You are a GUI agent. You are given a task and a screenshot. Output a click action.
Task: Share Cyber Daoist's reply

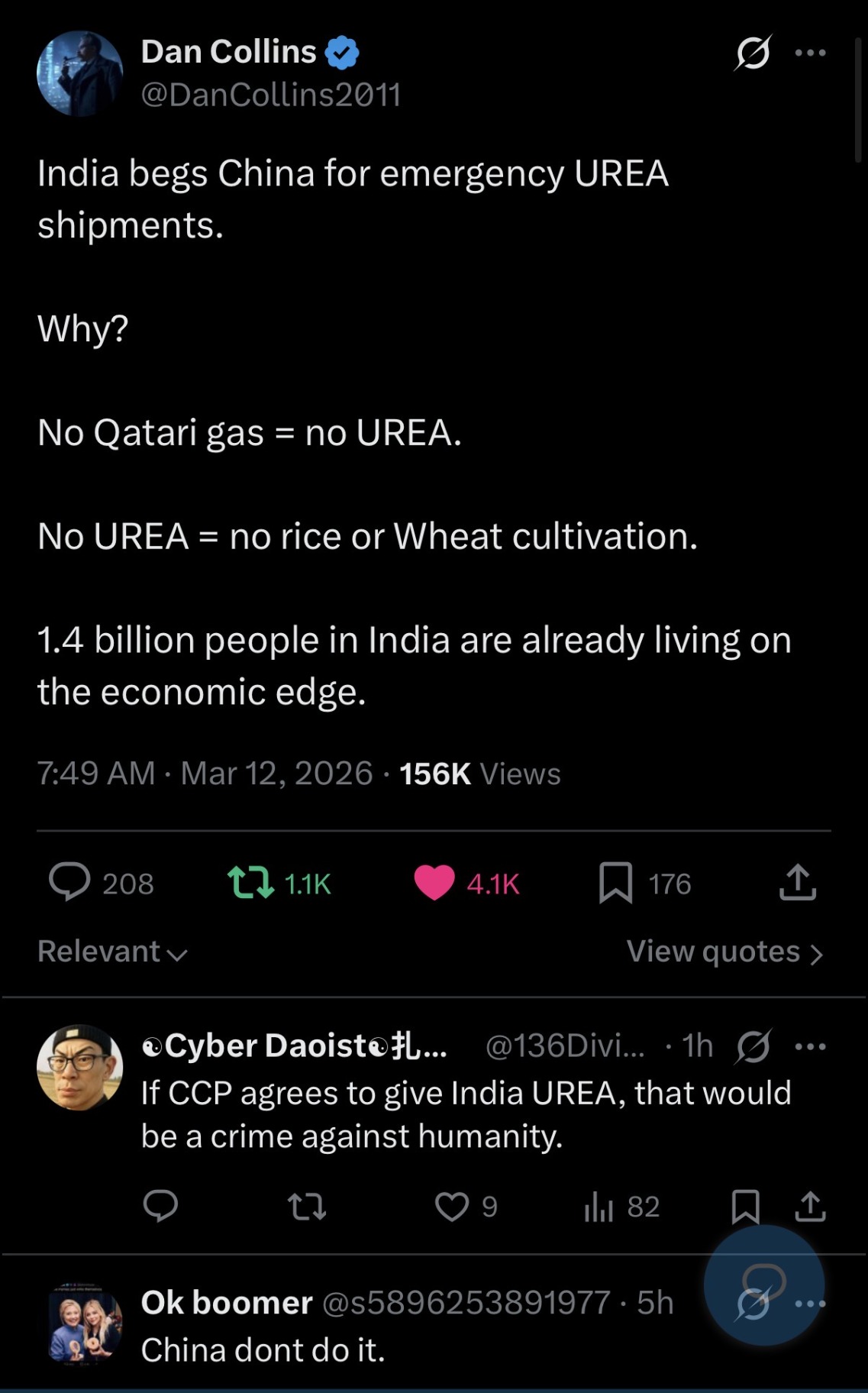click(x=810, y=1207)
